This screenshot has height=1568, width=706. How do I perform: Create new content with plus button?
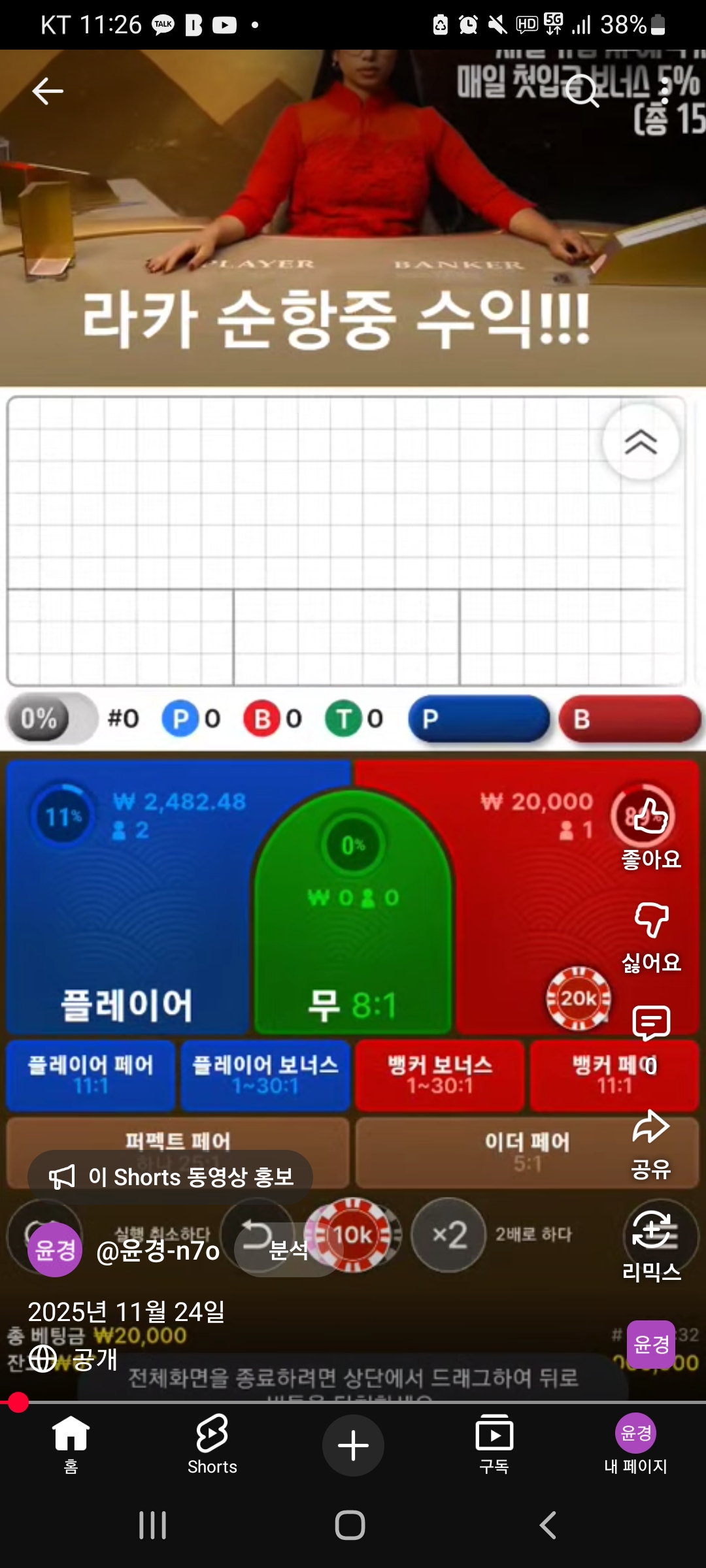353,1445
